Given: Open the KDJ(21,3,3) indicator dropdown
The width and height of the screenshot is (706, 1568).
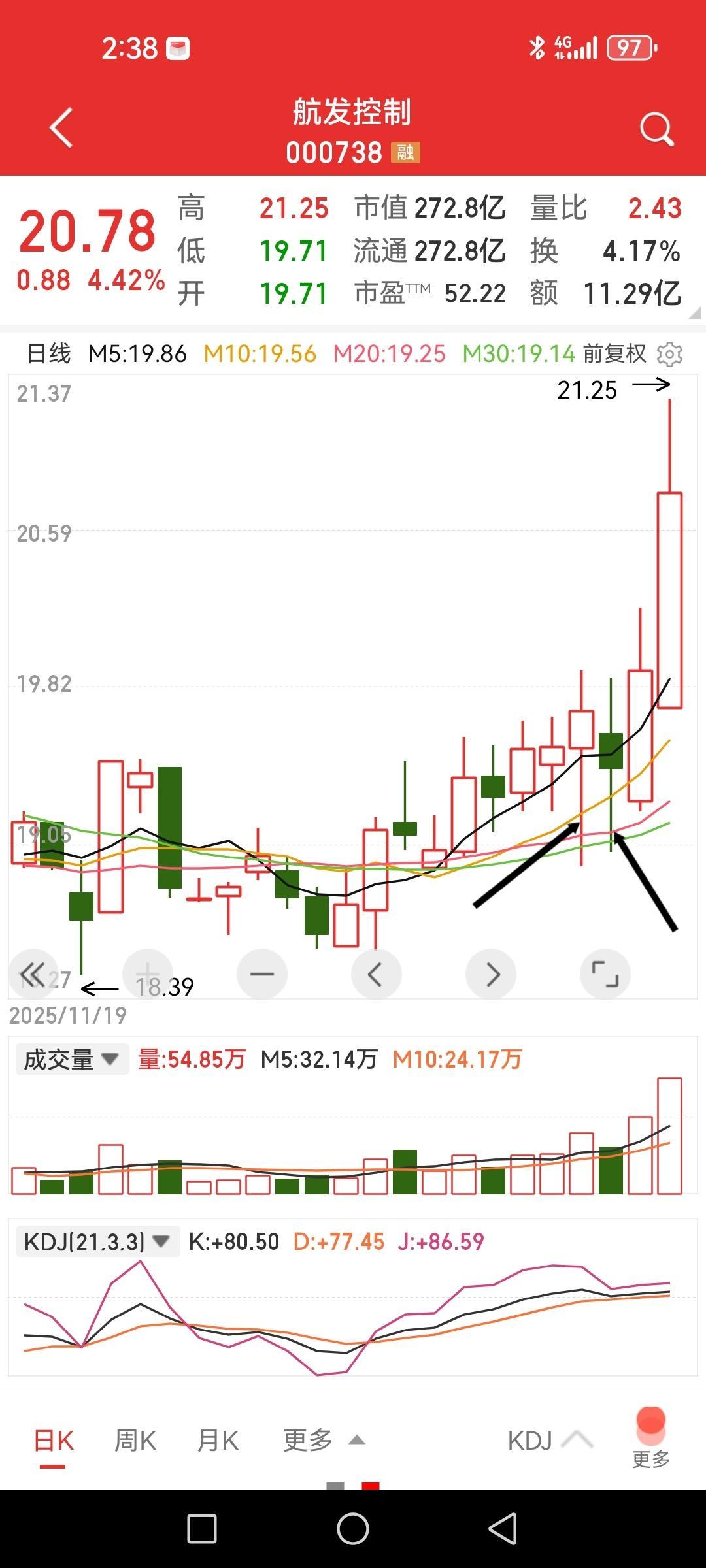Looking at the screenshot, I should pos(97,1241).
